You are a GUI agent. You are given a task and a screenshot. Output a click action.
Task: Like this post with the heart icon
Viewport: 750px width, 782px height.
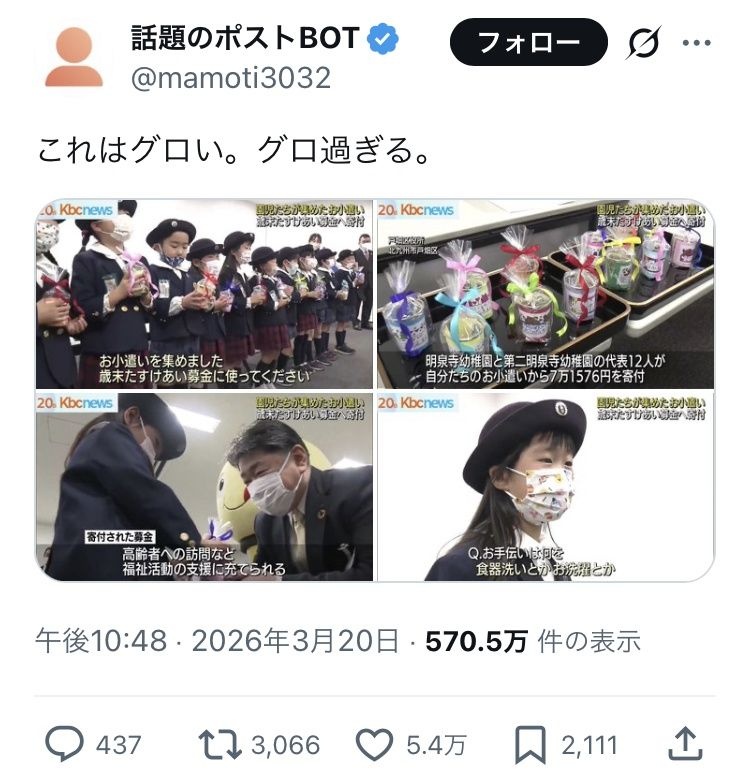click(x=376, y=744)
